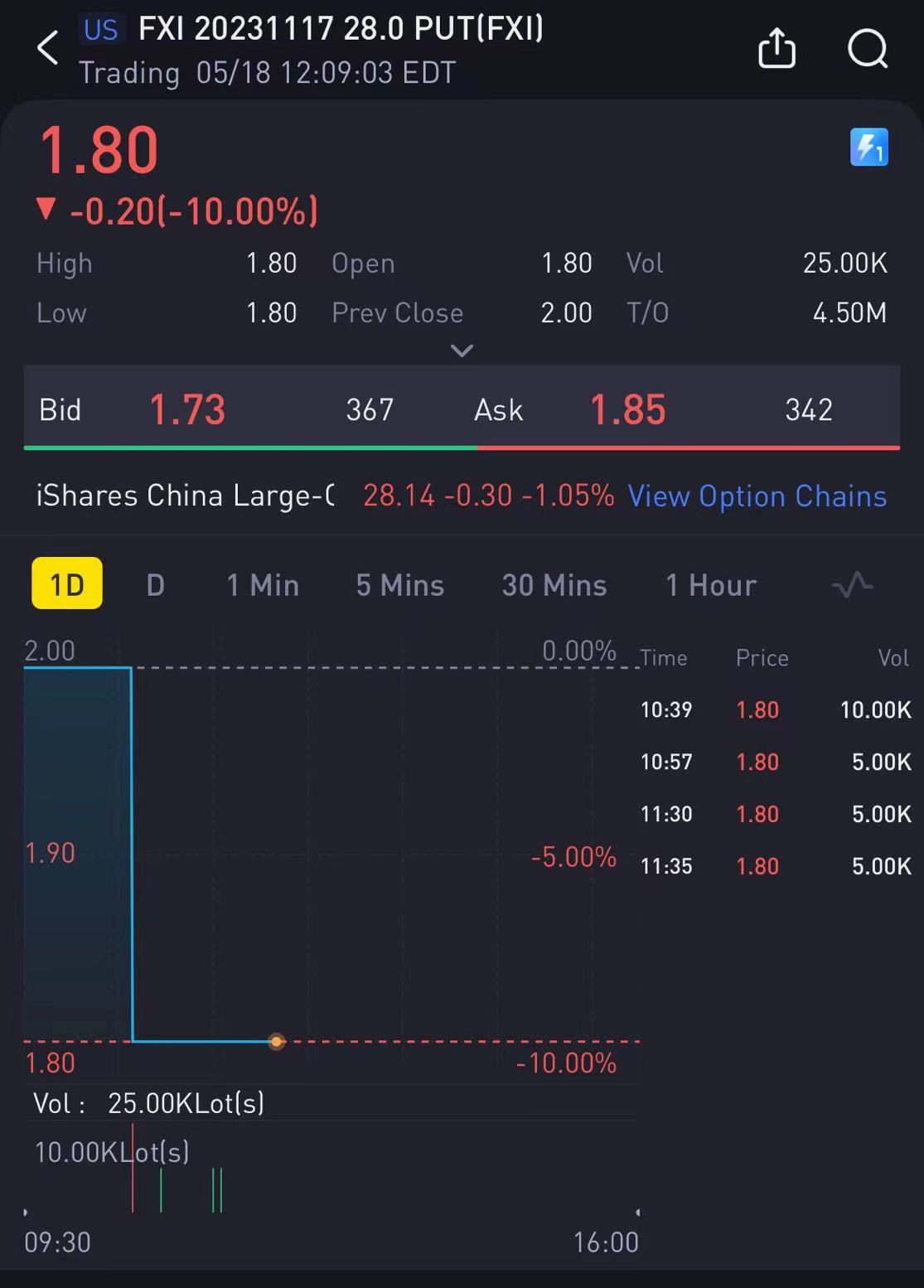Open the iShares China Large-Cap underlying quote
This screenshot has width=924, height=1288.
(185, 496)
